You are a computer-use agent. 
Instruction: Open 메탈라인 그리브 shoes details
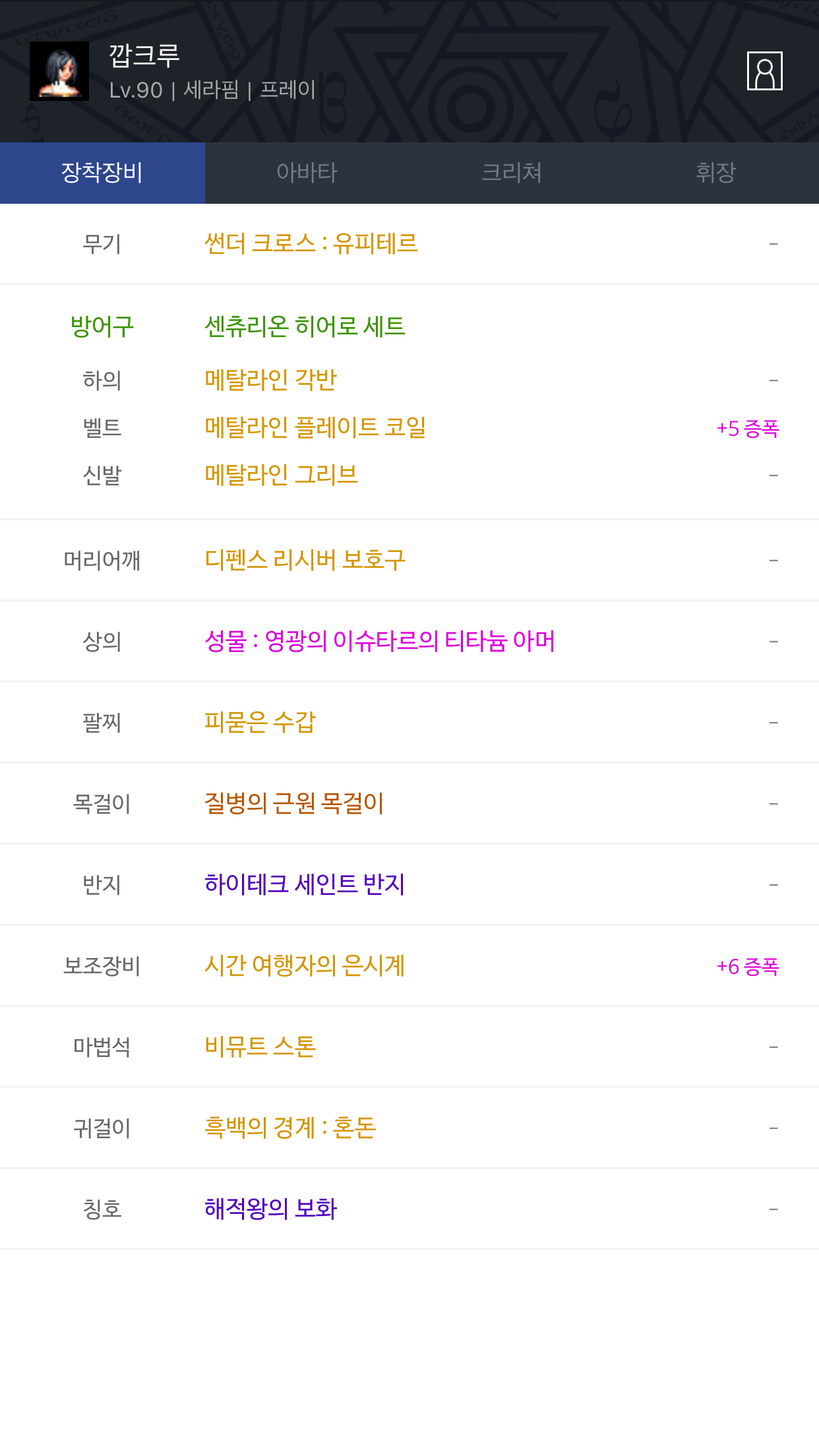409,475
